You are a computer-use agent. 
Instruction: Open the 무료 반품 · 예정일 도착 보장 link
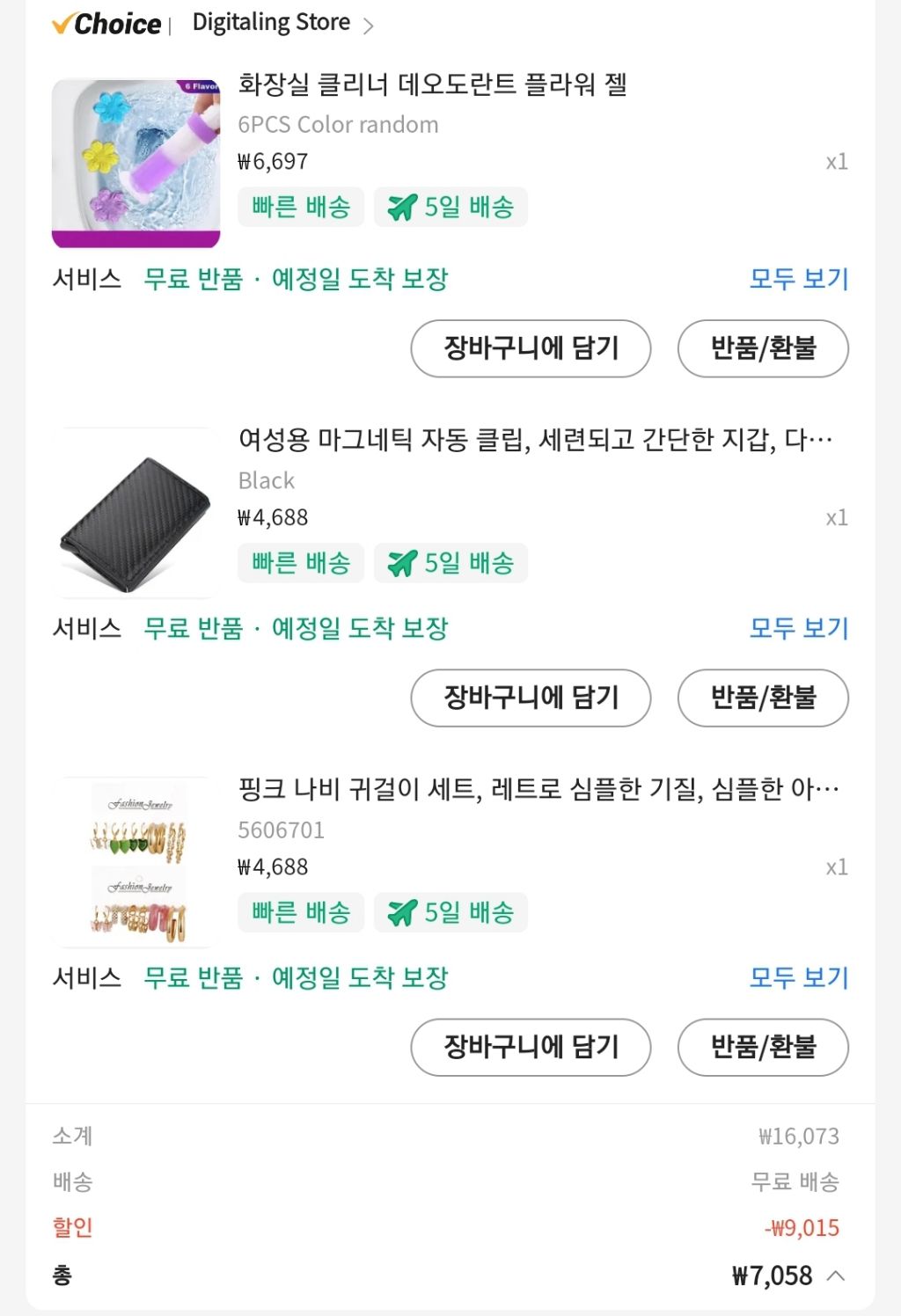(297, 278)
